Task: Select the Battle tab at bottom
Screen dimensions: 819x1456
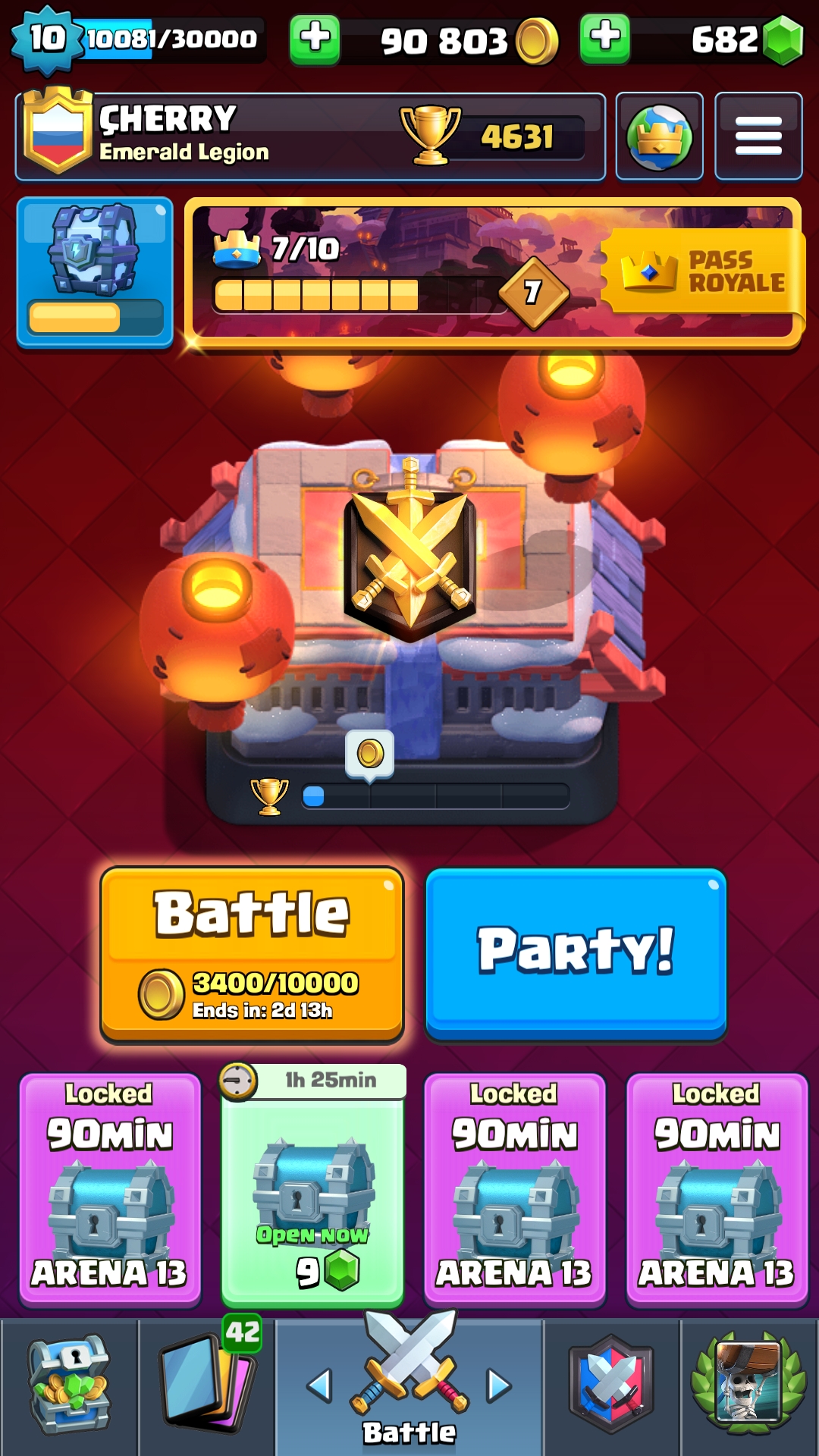Action: pos(409,1386)
